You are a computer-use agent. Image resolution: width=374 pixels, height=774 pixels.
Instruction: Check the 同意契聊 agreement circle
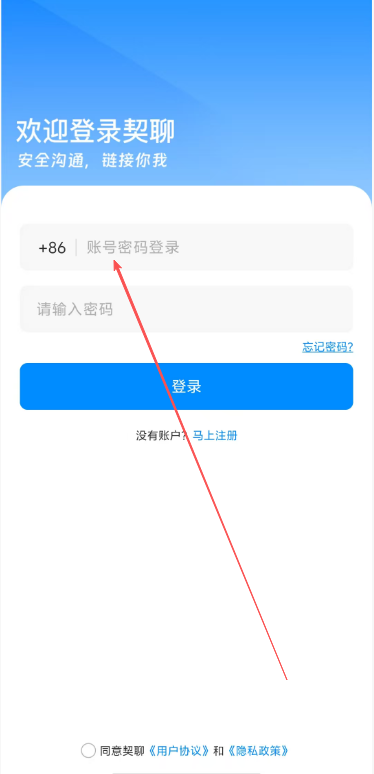point(88,751)
